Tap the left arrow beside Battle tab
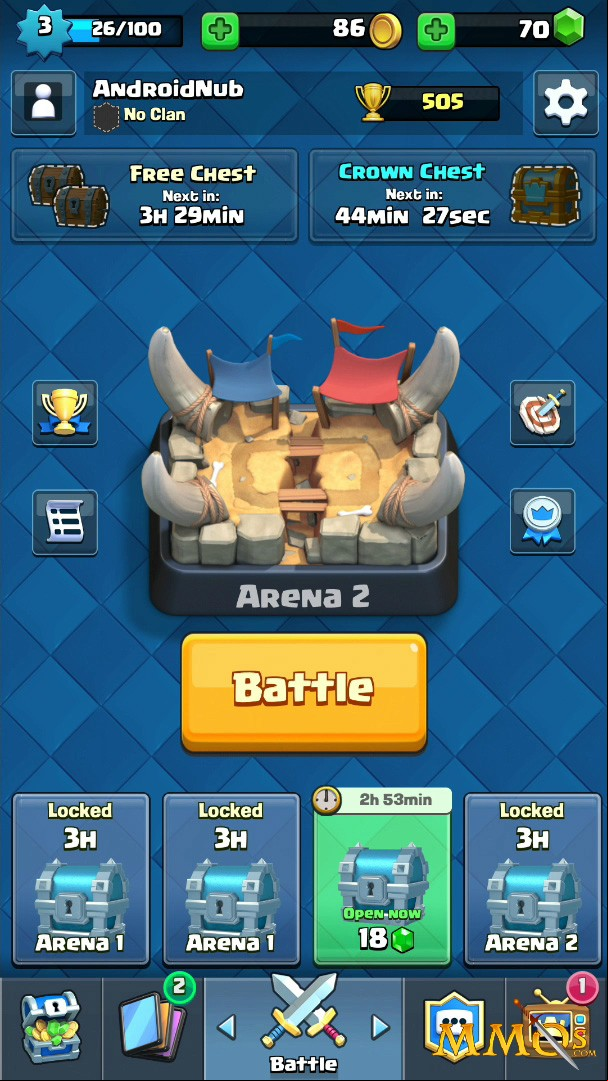Image resolution: width=608 pixels, height=1081 pixels. coord(226,1027)
